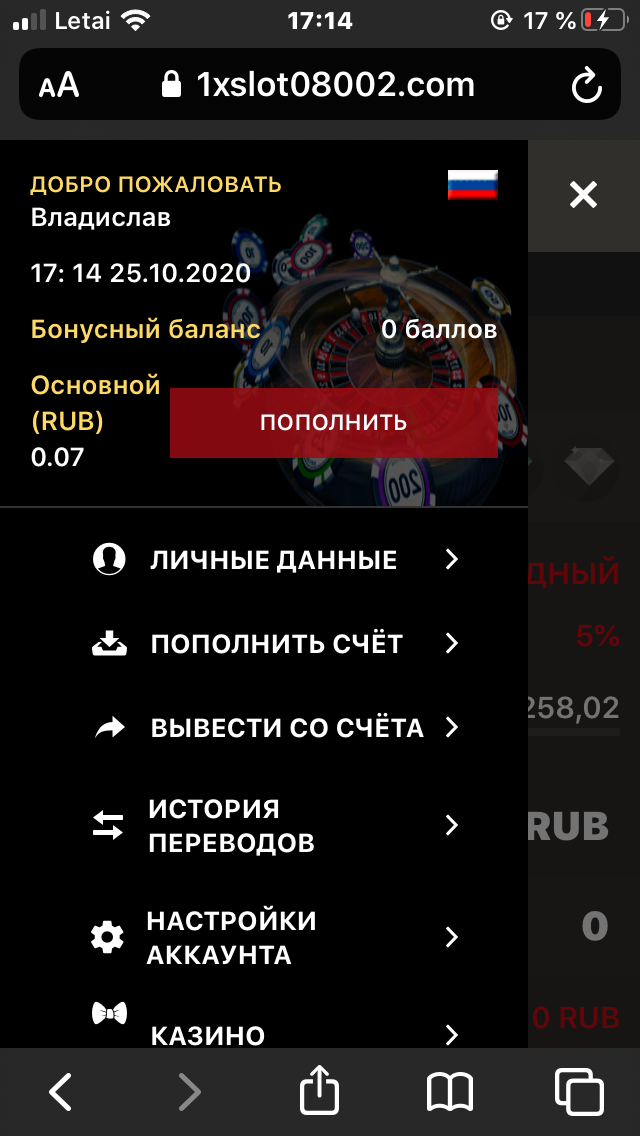Screen dimensions: 640x1136
Task: Open the reader text size aA menu
Action: click(x=59, y=86)
